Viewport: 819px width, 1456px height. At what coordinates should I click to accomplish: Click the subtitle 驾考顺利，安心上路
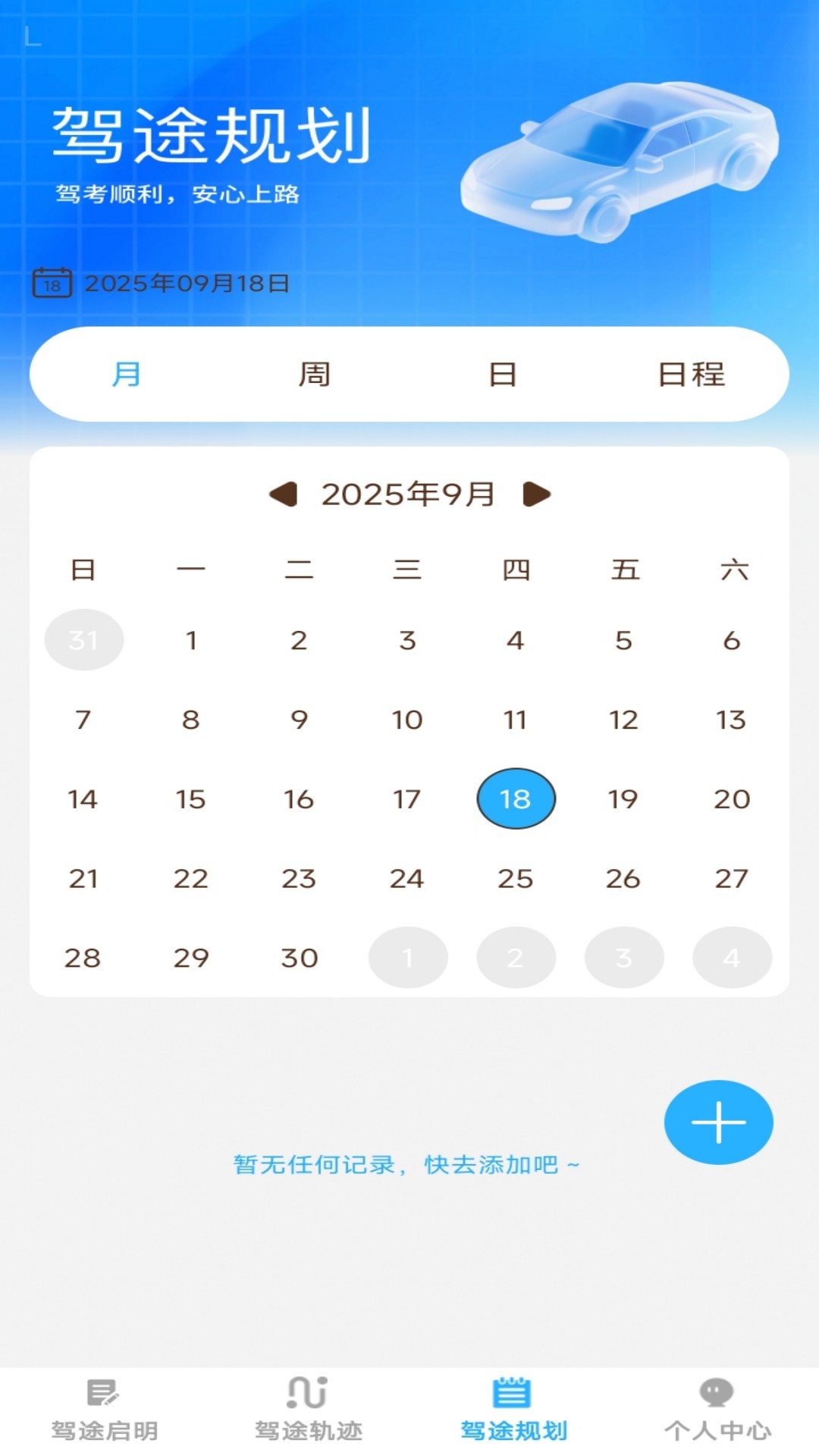pyautogui.click(x=179, y=195)
